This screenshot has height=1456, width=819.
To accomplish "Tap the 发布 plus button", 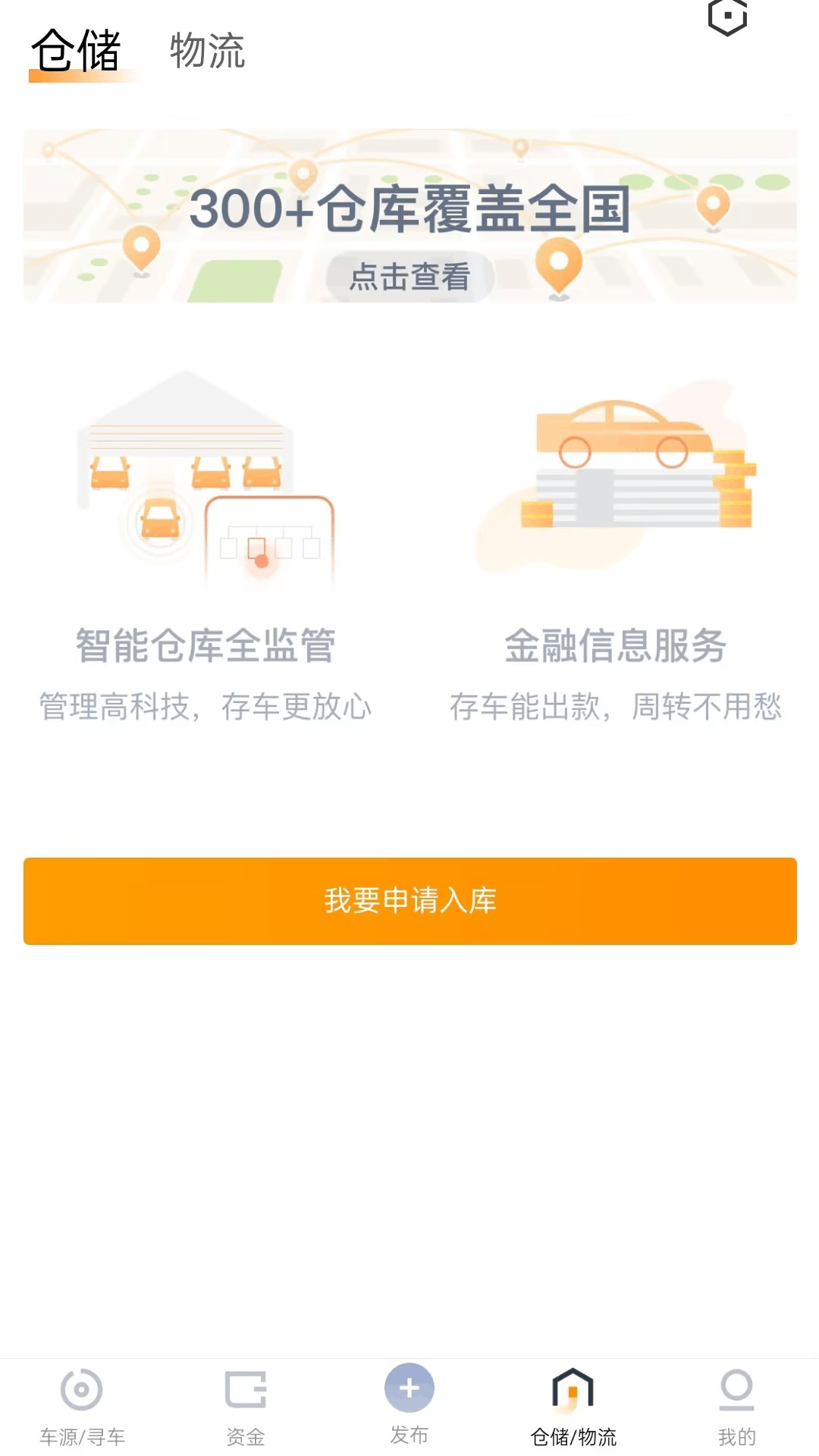I will [x=409, y=1390].
